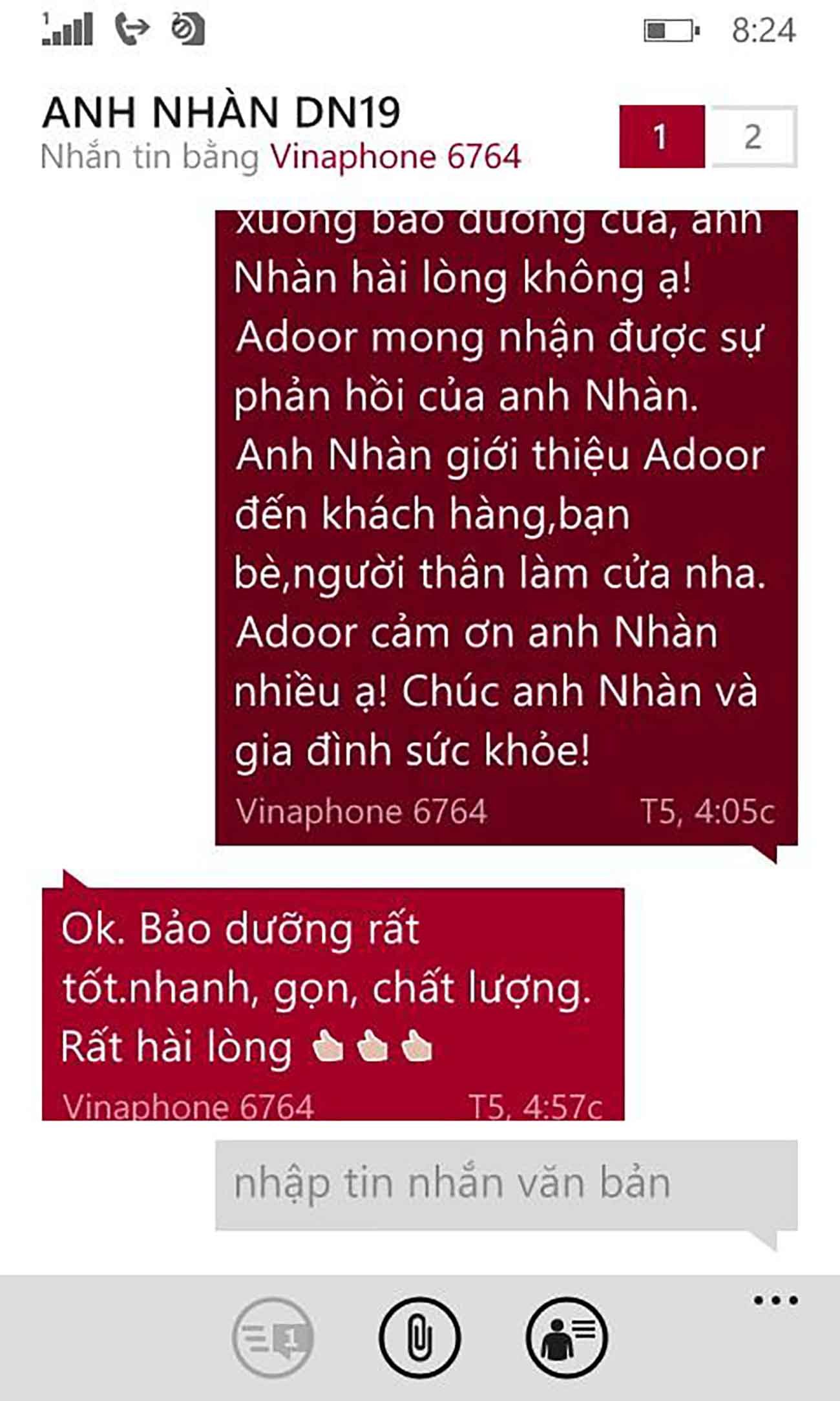The image size is (840, 1401).
Task: Tap the grayed-out send message icon
Action: (x=273, y=1337)
